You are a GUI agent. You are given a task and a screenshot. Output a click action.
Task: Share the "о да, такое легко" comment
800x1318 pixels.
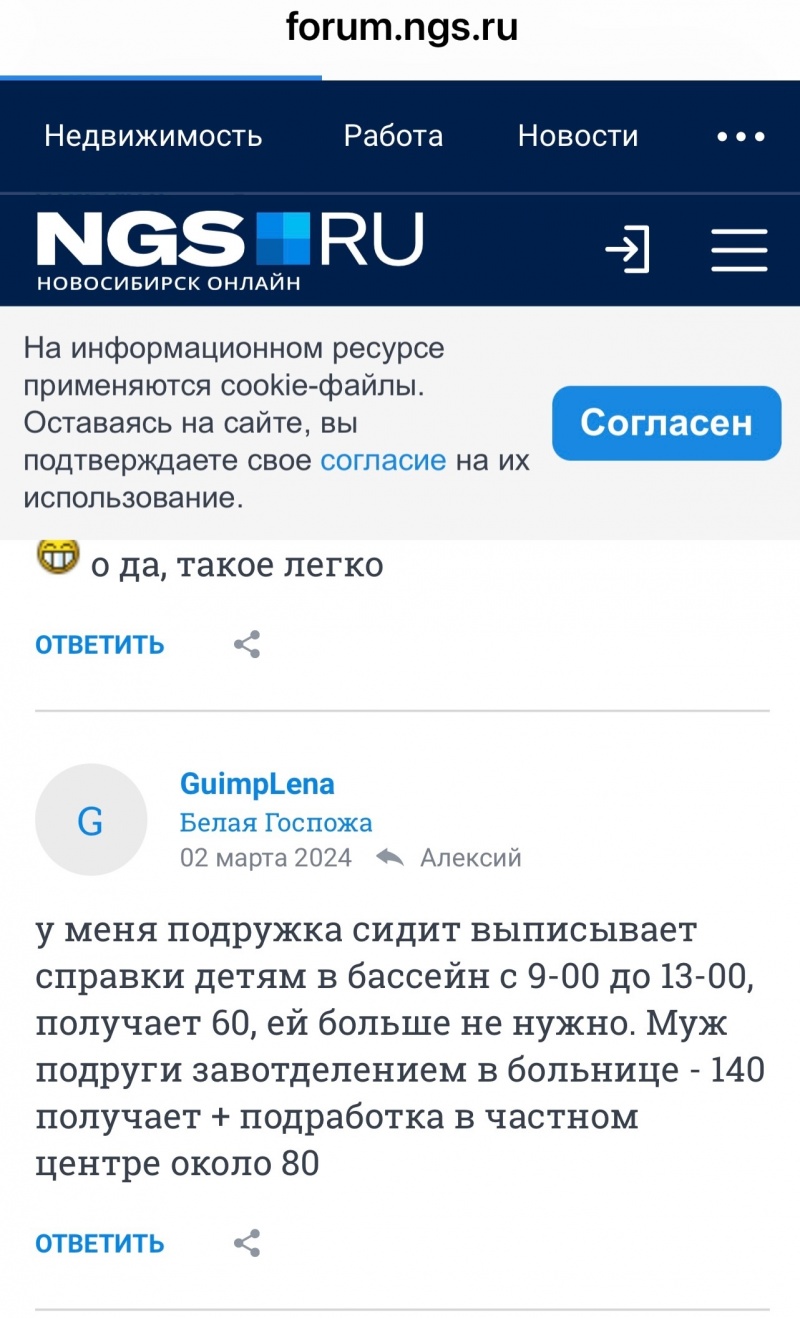[247, 645]
